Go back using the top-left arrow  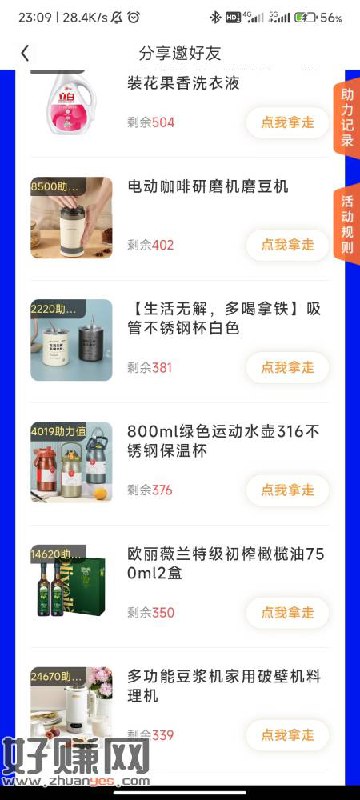25,53
